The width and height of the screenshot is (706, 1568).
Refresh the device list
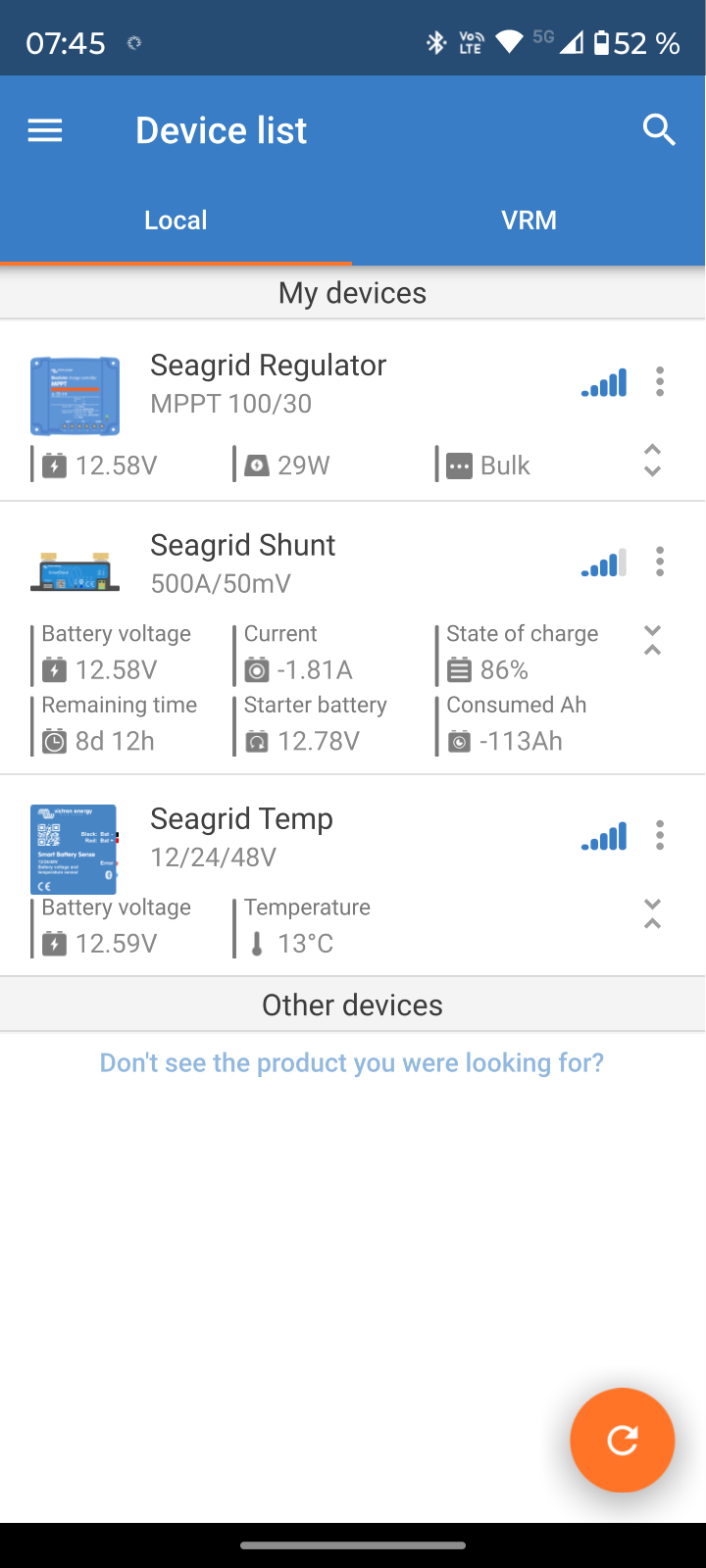[x=623, y=1440]
